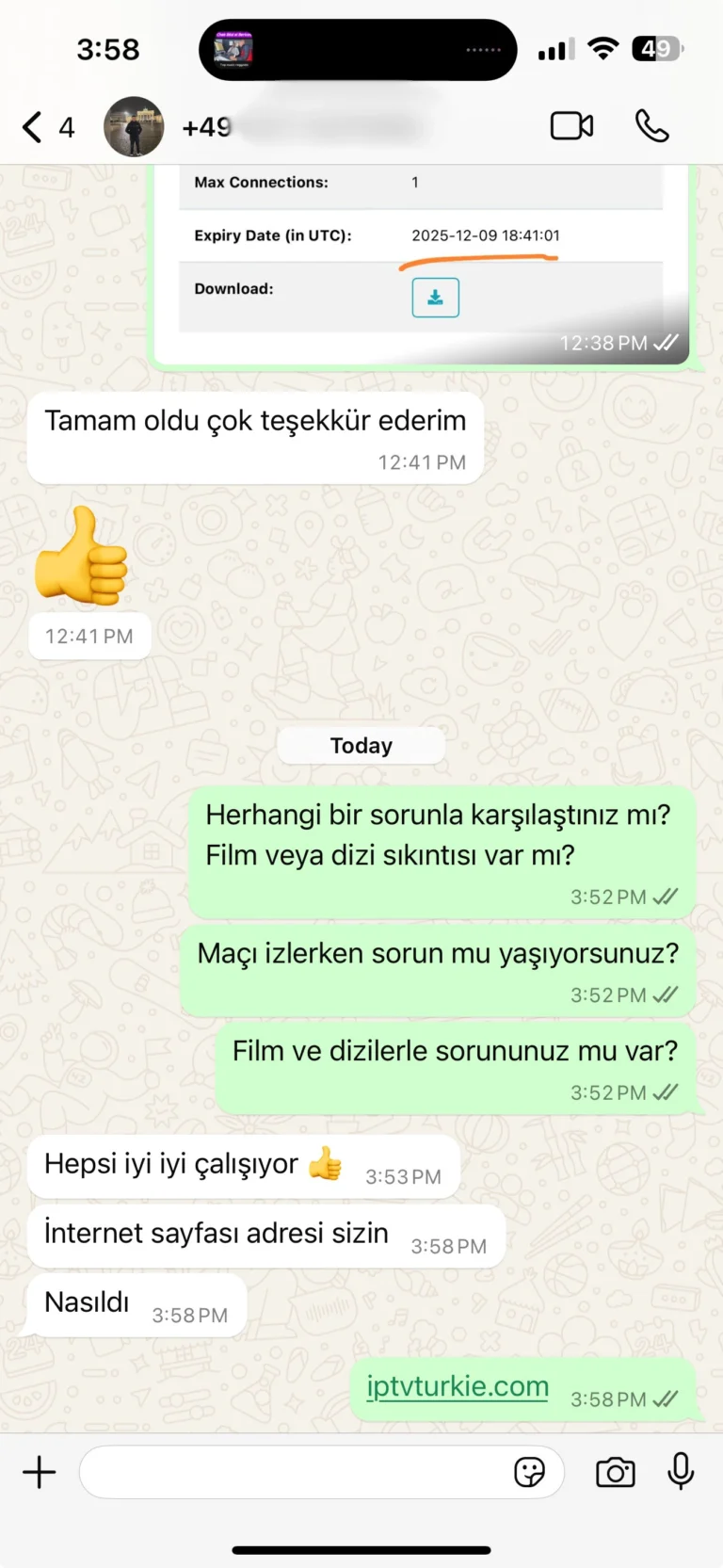Viewport: 723px width, 1568px height.
Task: Focus the message text field
Action: [x=292, y=1472]
